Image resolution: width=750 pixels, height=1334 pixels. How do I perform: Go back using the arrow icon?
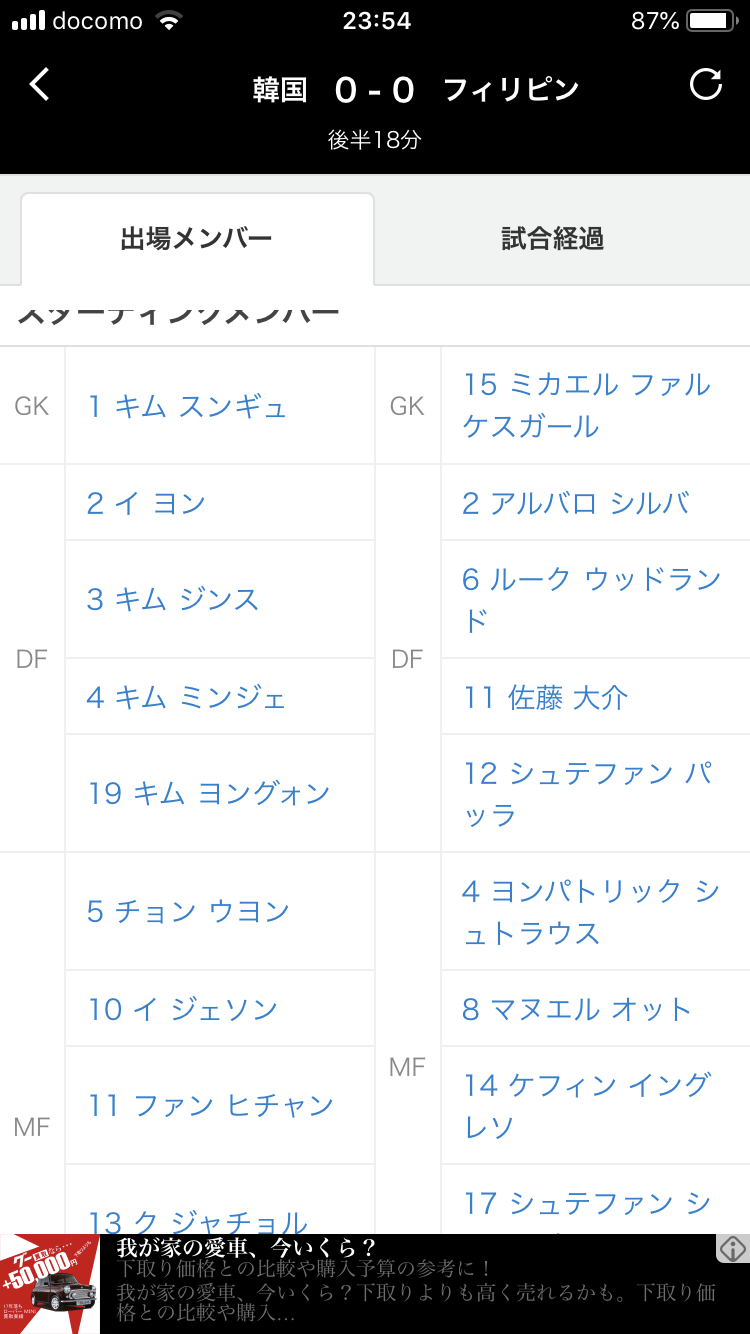pyautogui.click(x=39, y=85)
